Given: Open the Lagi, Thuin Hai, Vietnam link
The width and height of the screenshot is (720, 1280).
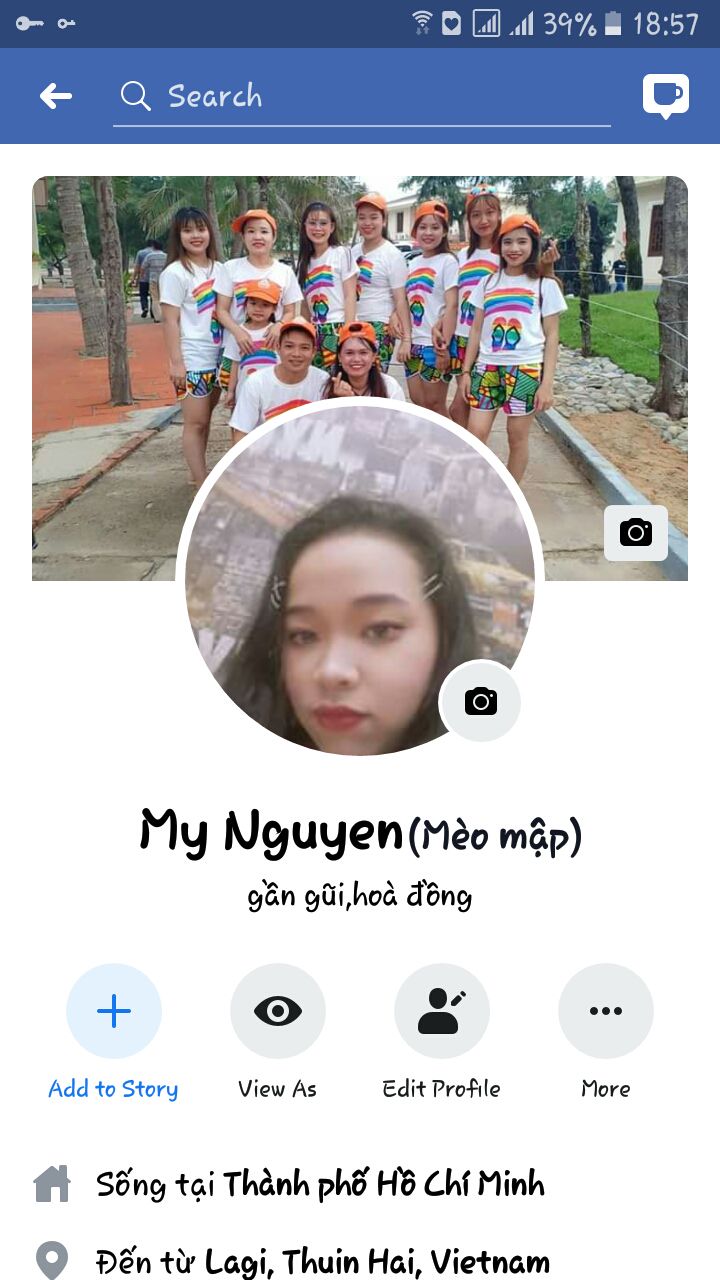Looking at the screenshot, I should point(377,1261).
